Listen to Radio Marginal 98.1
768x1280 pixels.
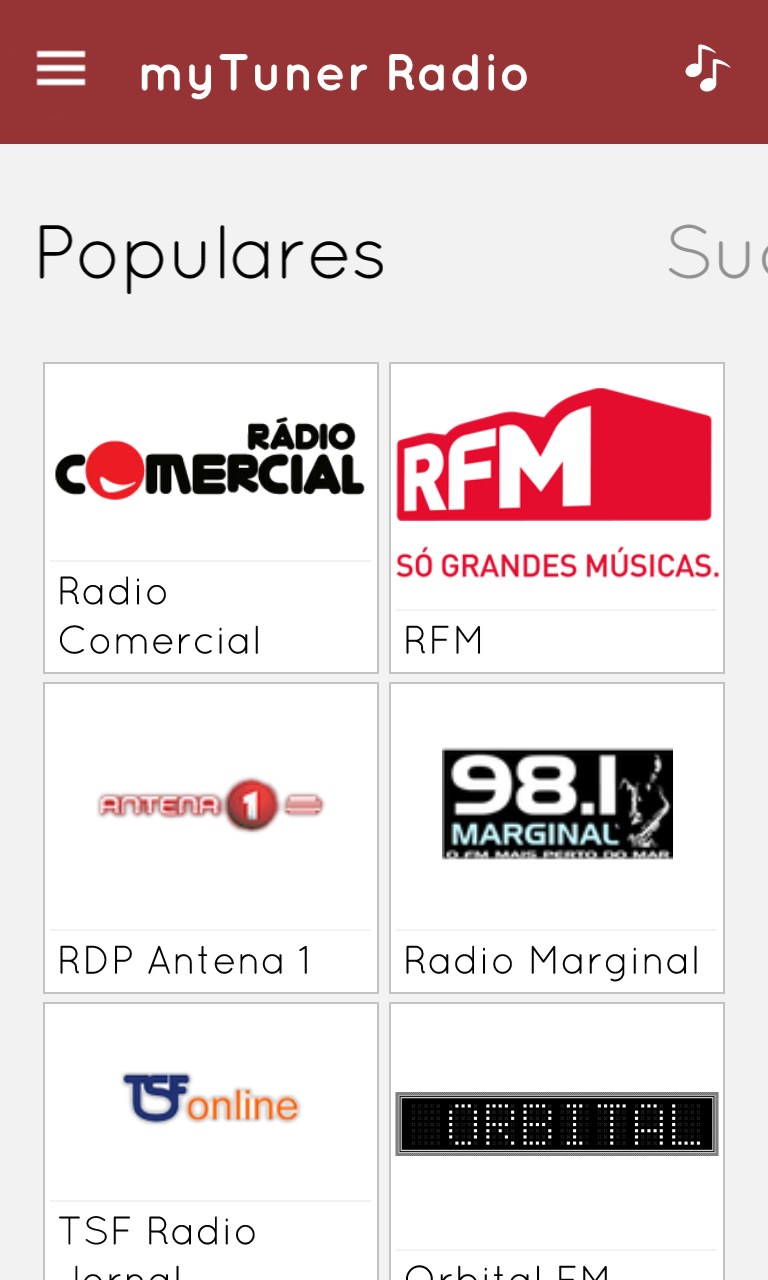pyautogui.click(x=556, y=837)
